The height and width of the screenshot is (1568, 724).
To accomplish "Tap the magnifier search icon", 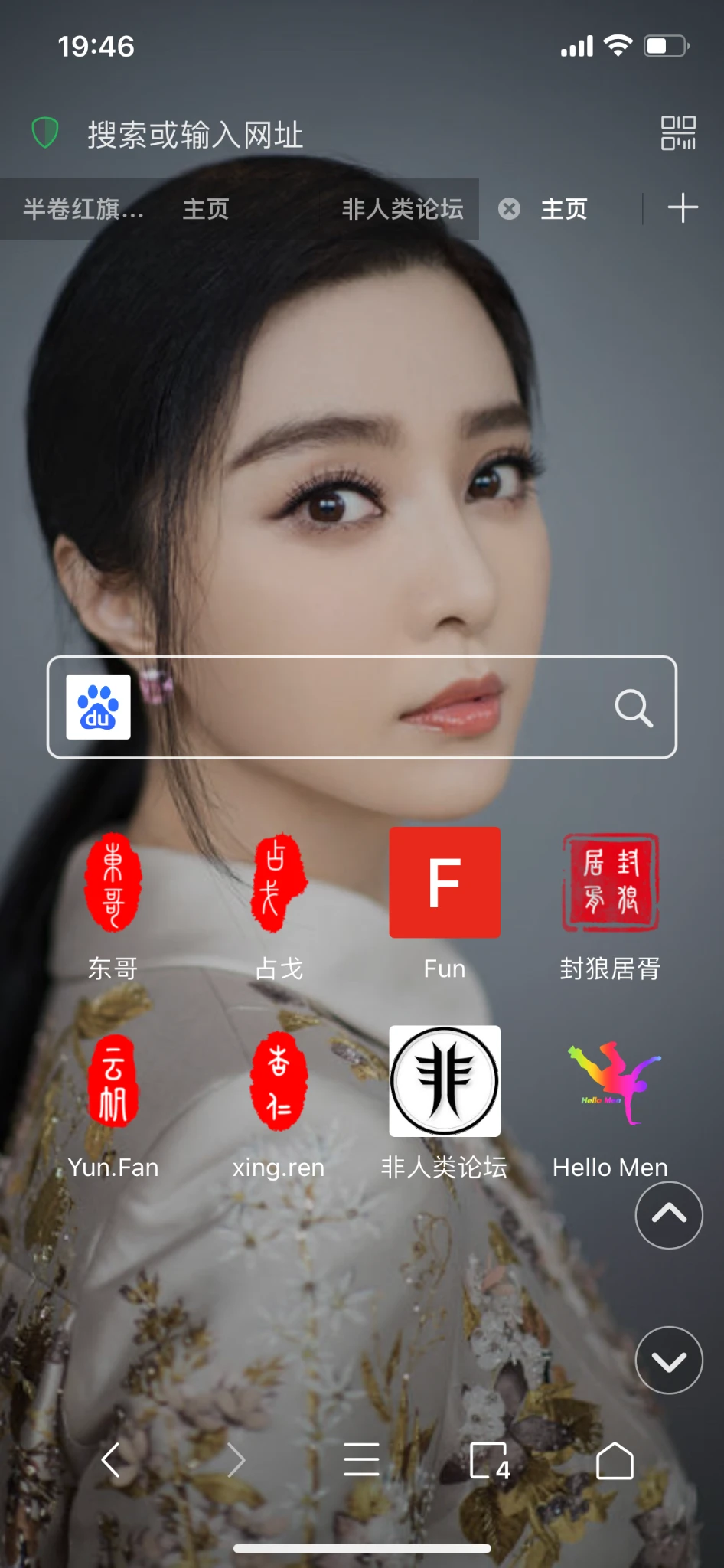I will coord(634,707).
